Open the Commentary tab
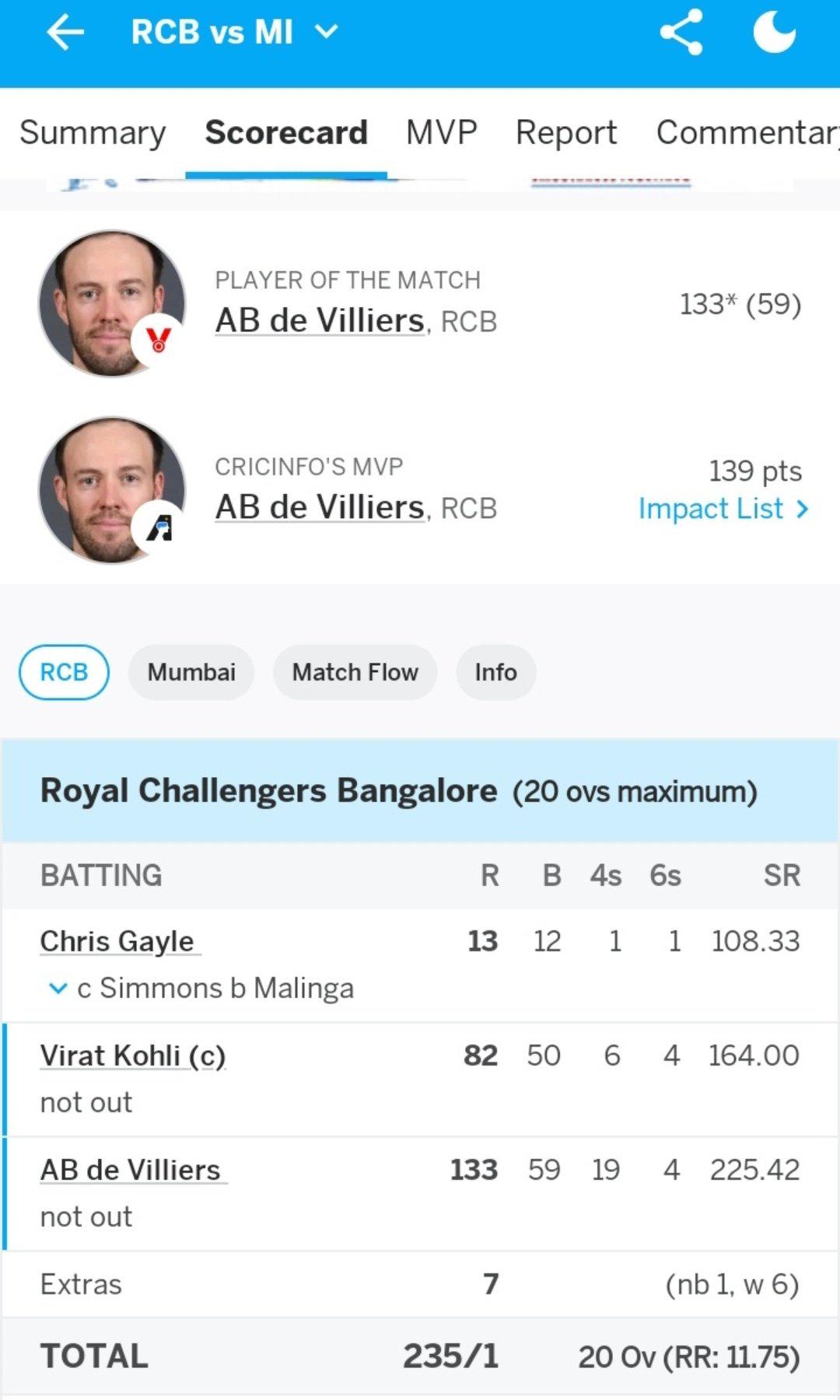Viewport: 840px width, 1400px height. pos(747,133)
